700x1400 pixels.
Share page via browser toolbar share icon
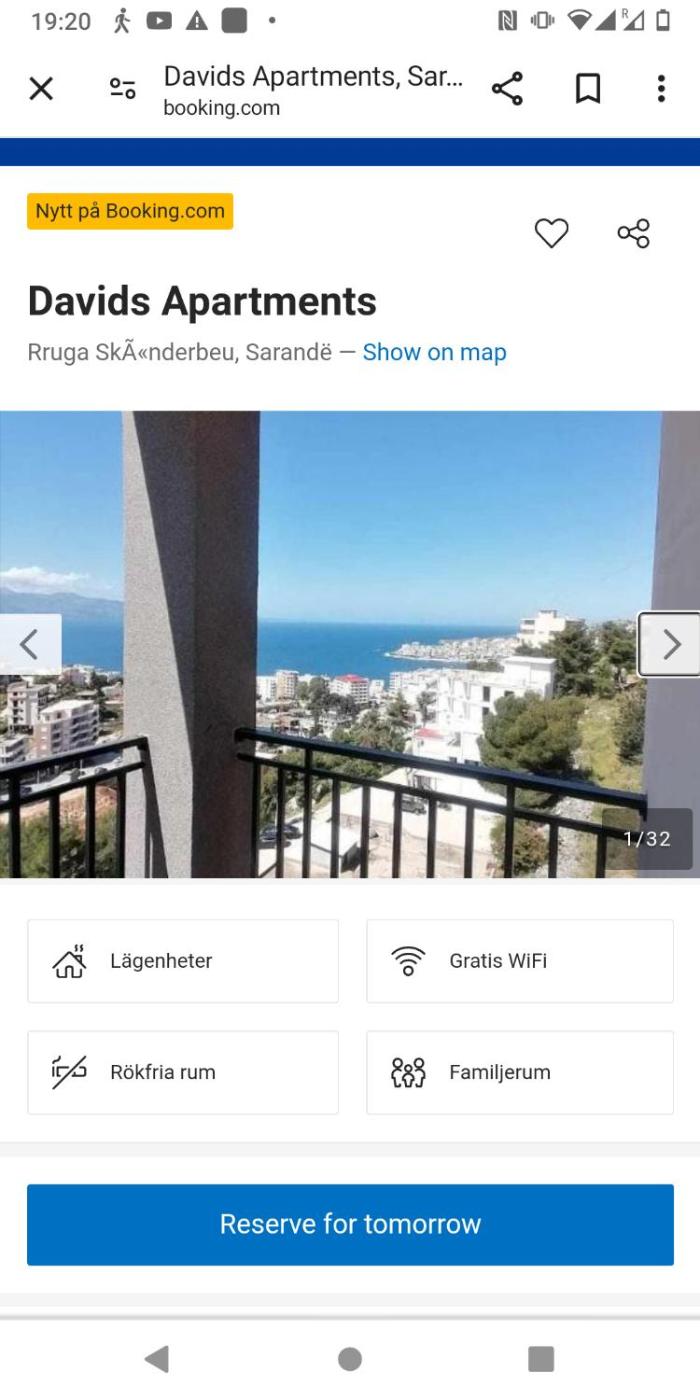[x=507, y=89]
